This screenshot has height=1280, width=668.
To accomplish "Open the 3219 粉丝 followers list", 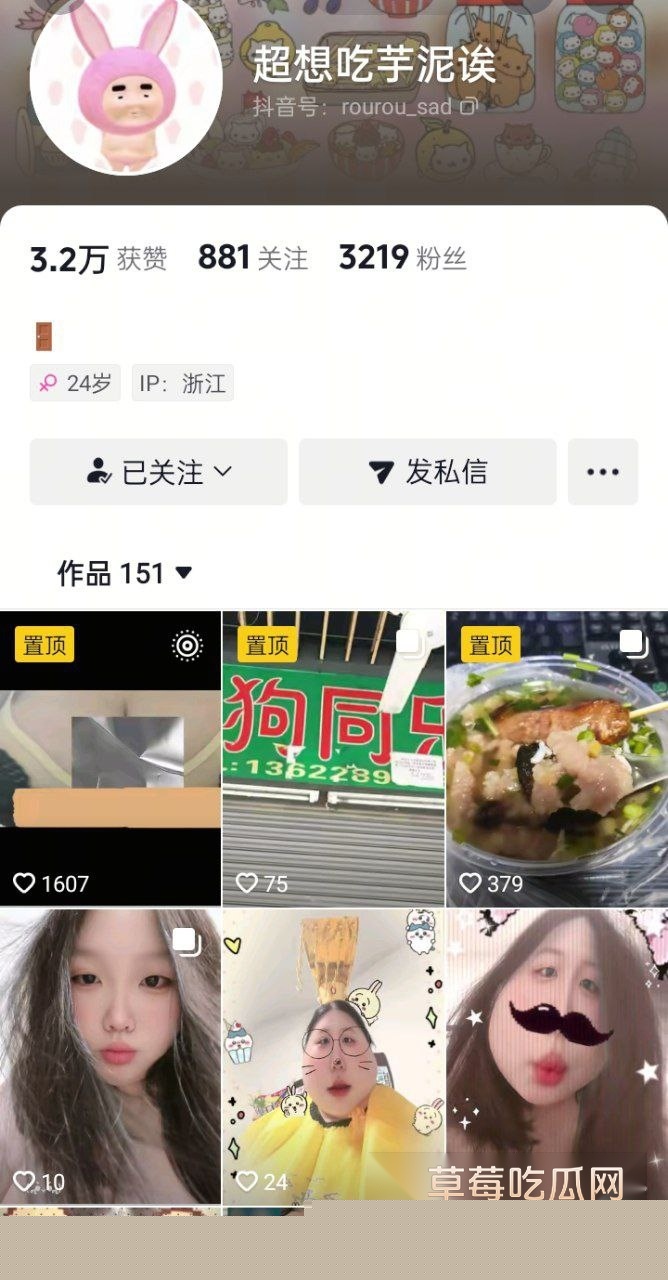I will point(402,258).
